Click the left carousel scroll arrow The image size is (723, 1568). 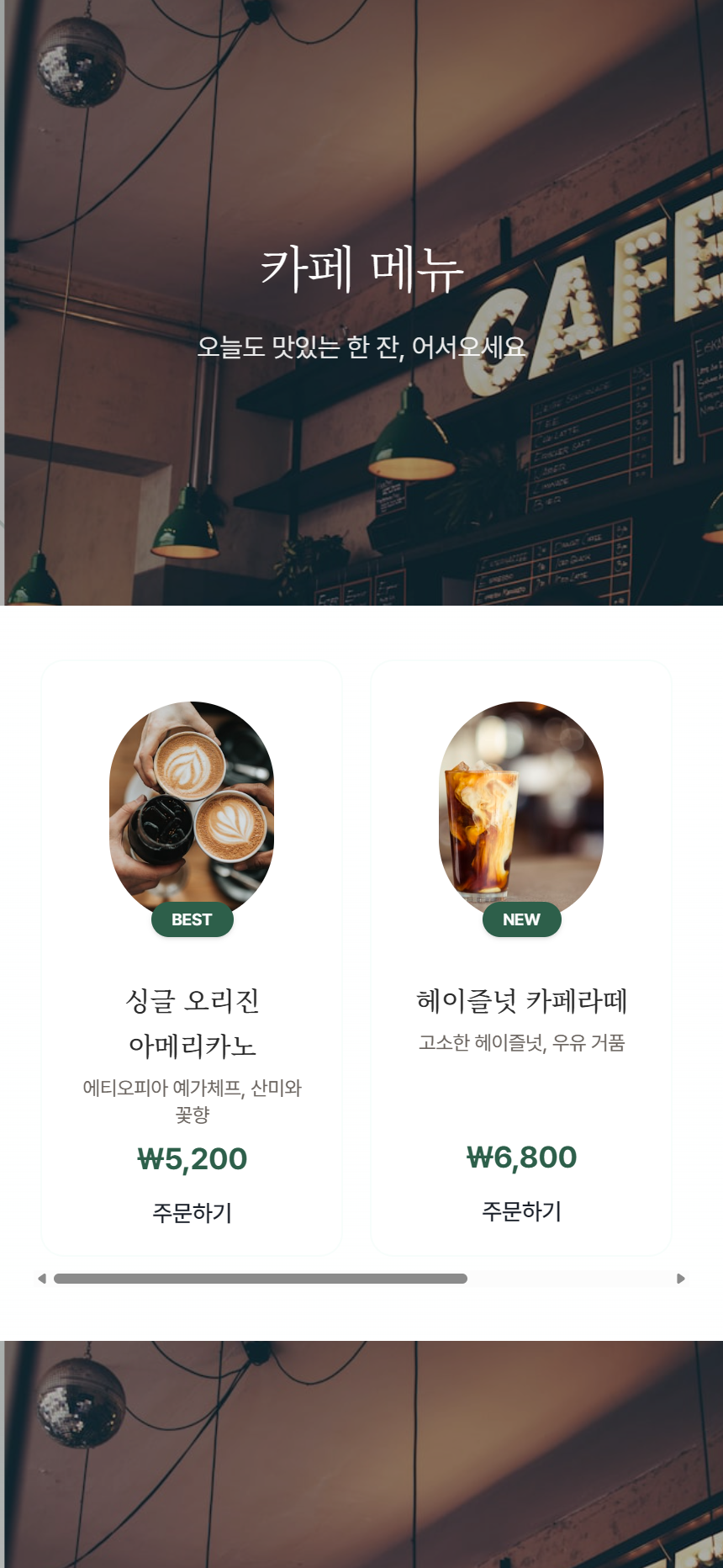pos(42,1277)
